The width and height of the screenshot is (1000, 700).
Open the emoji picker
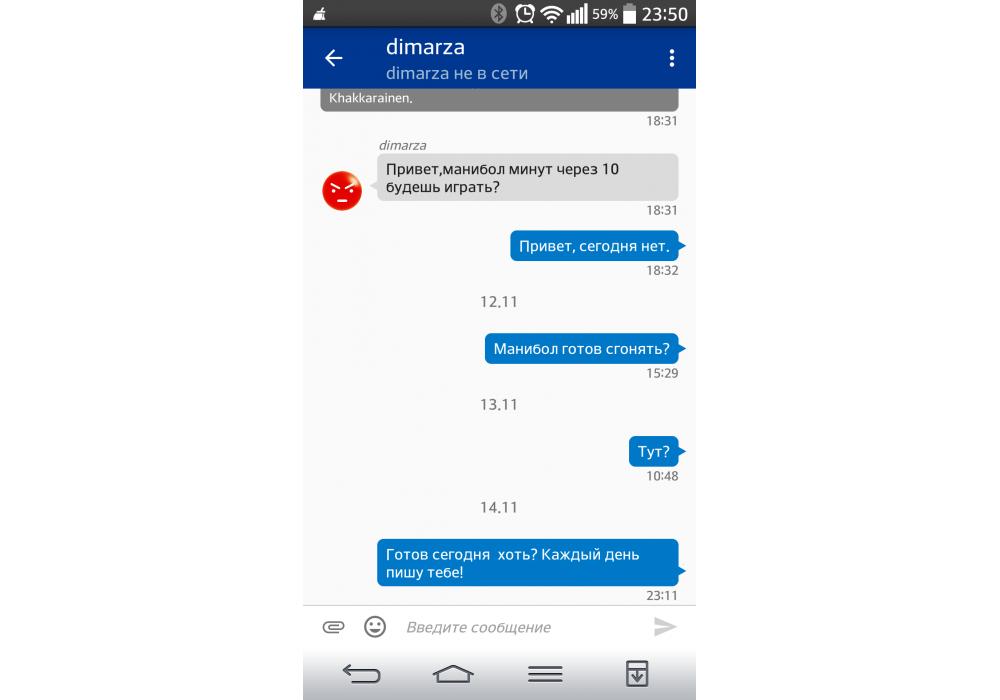[375, 627]
